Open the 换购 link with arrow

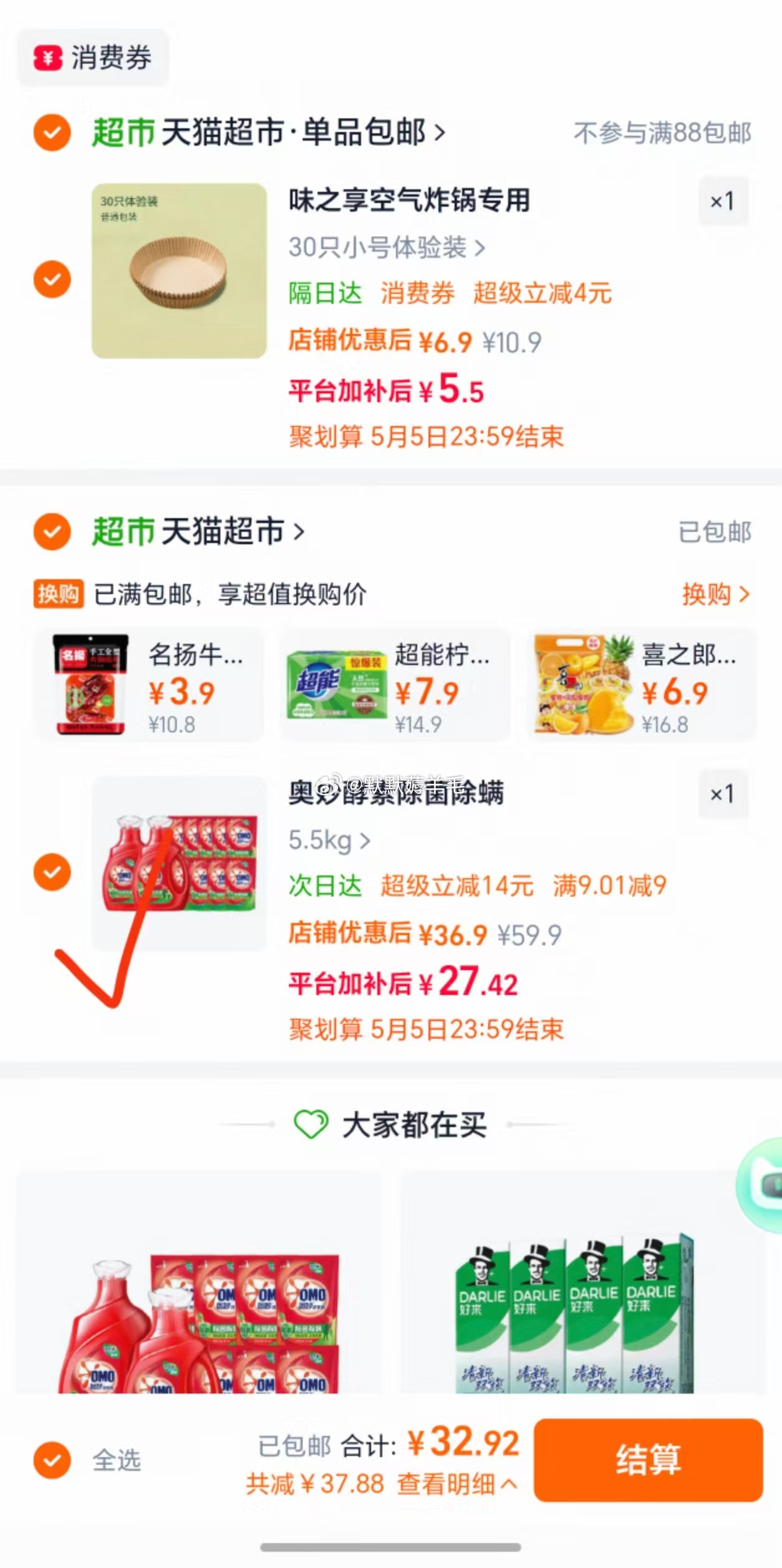click(x=715, y=594)
